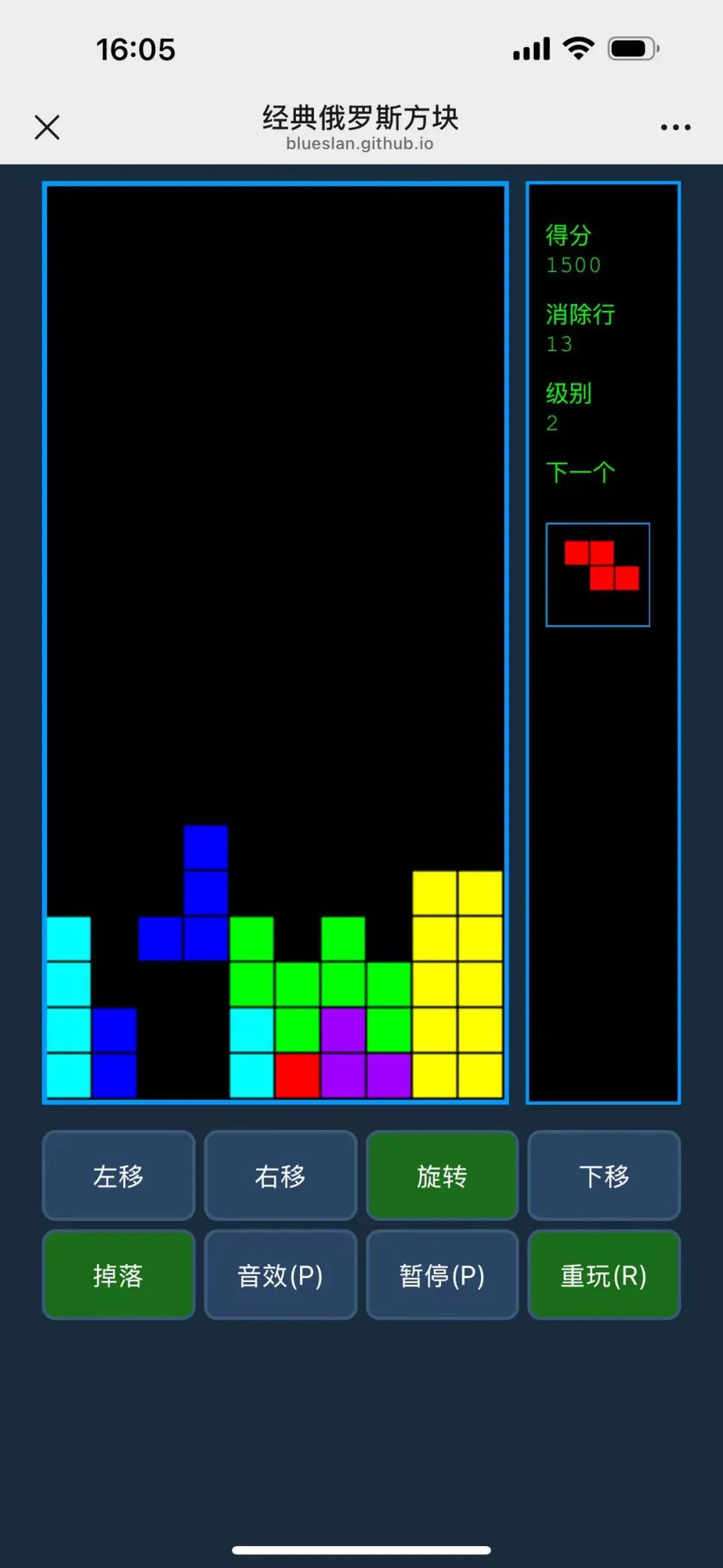Restart the game with 重玩(R)
723x1568 pixels.
click(x=604, y=1275)
